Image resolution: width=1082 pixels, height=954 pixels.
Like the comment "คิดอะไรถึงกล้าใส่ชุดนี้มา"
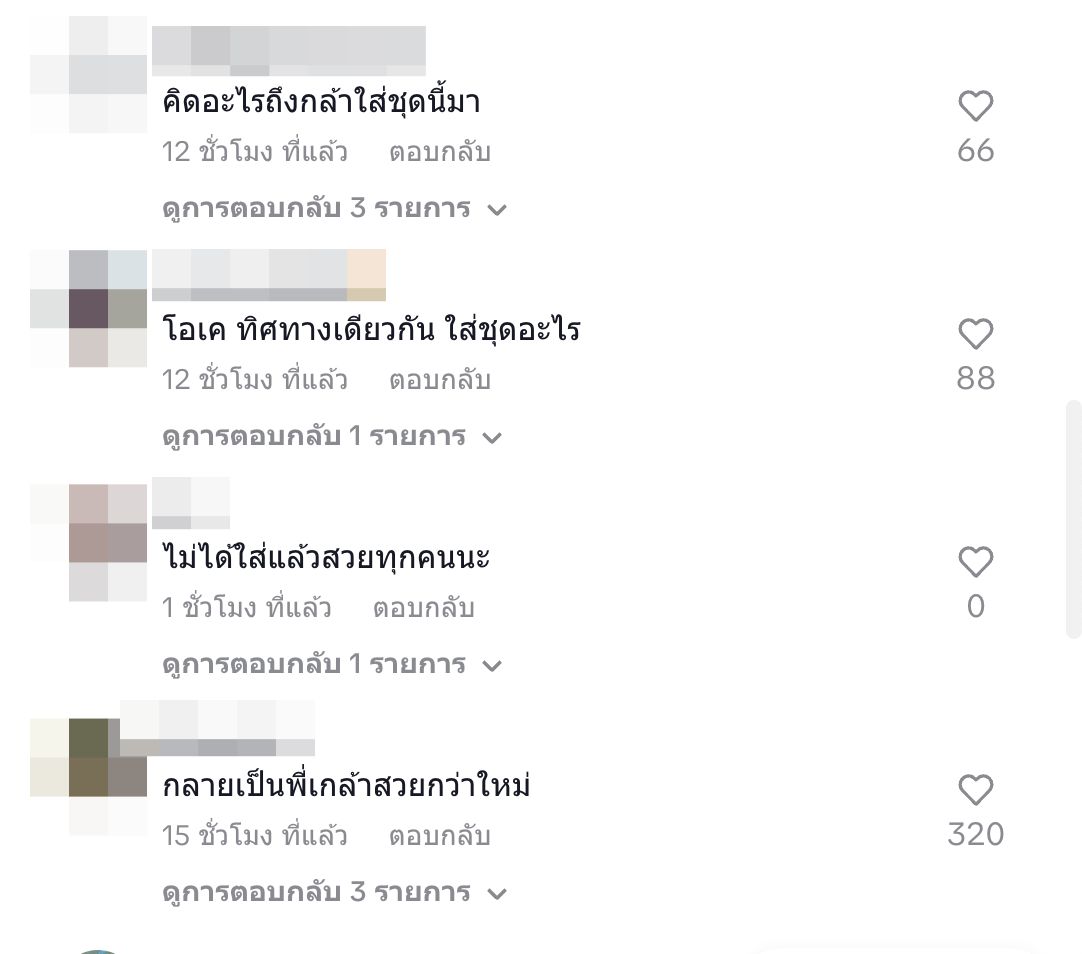pos(975,106)
